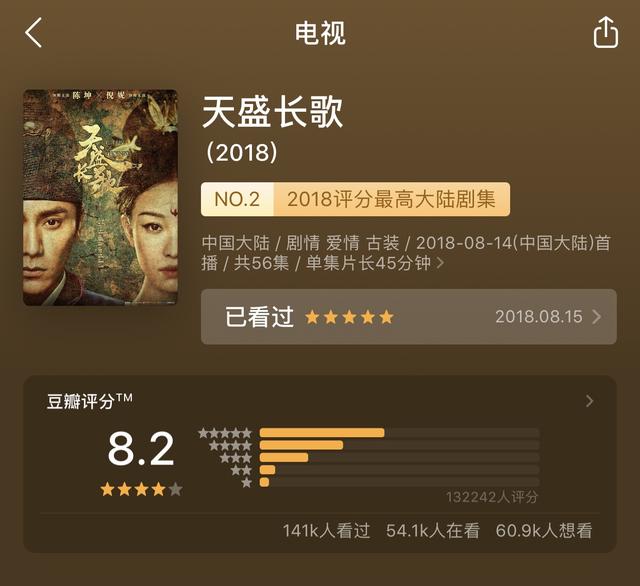Open my 已看过 five-star rating entry

point(408,317)
